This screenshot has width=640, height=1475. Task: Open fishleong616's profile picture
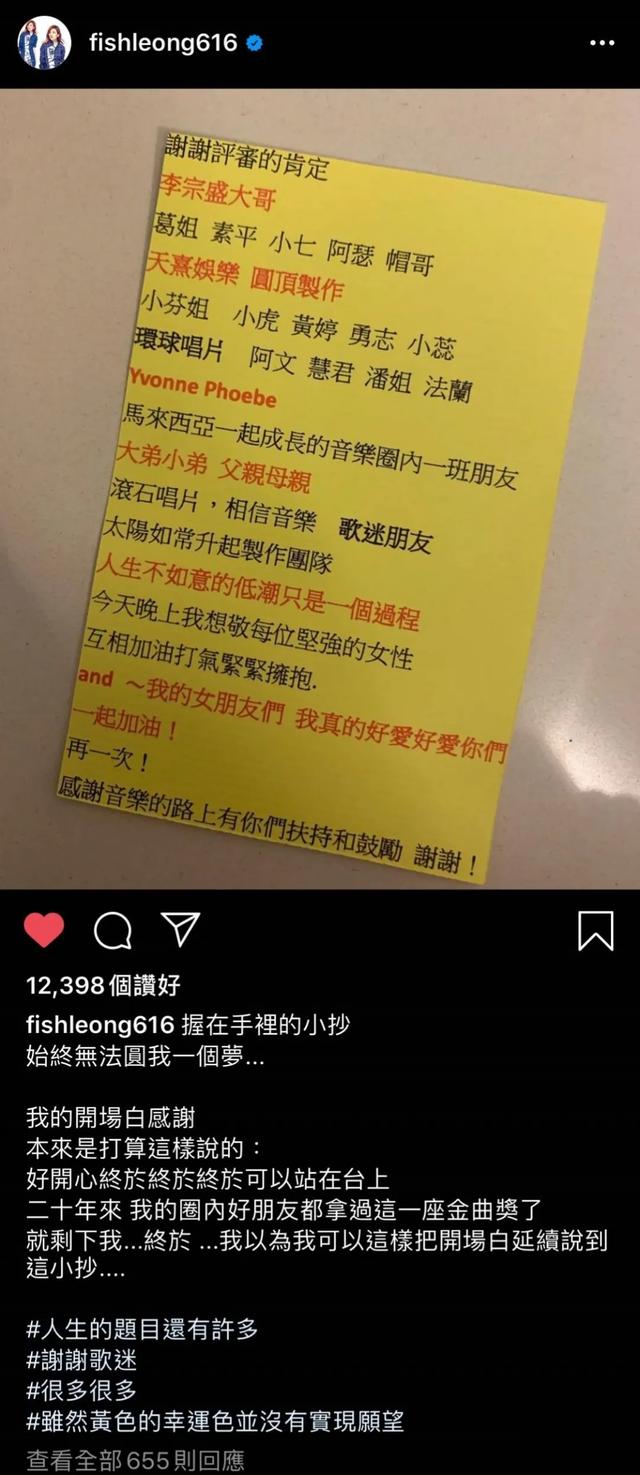44,43
